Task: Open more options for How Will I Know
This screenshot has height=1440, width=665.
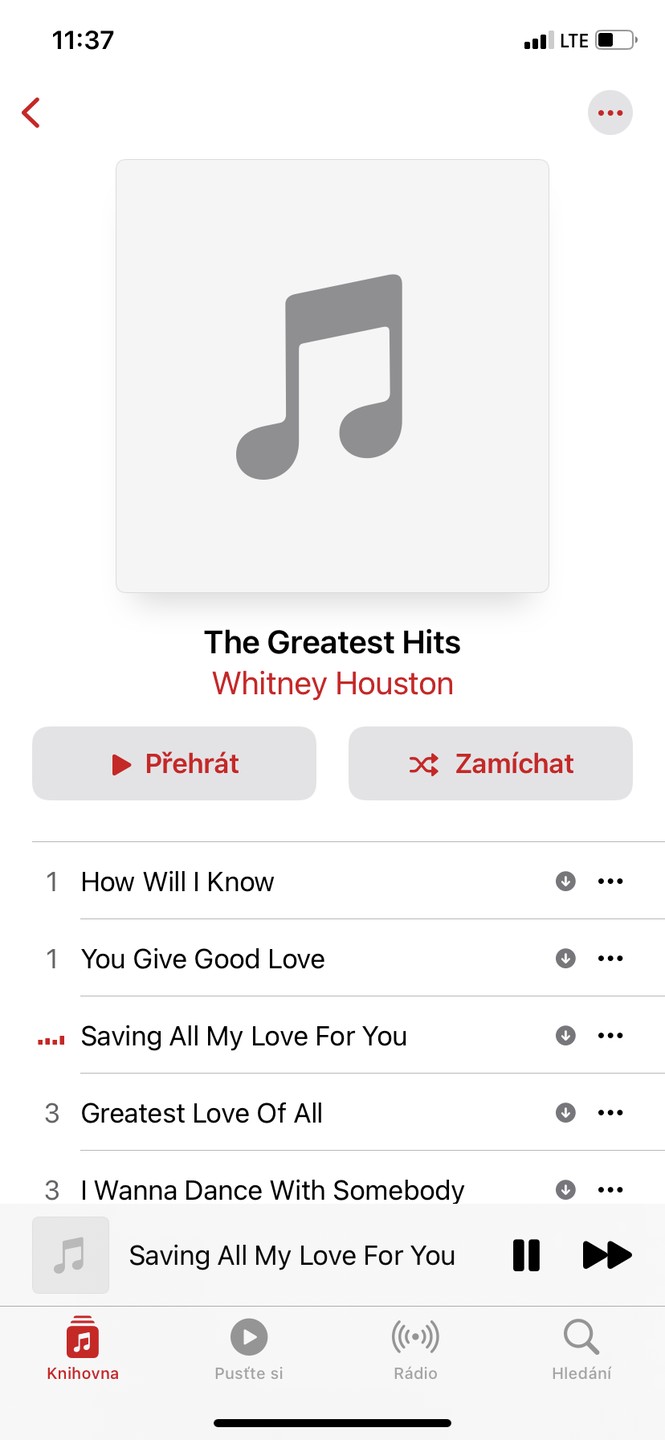Action: pos(610,882)
